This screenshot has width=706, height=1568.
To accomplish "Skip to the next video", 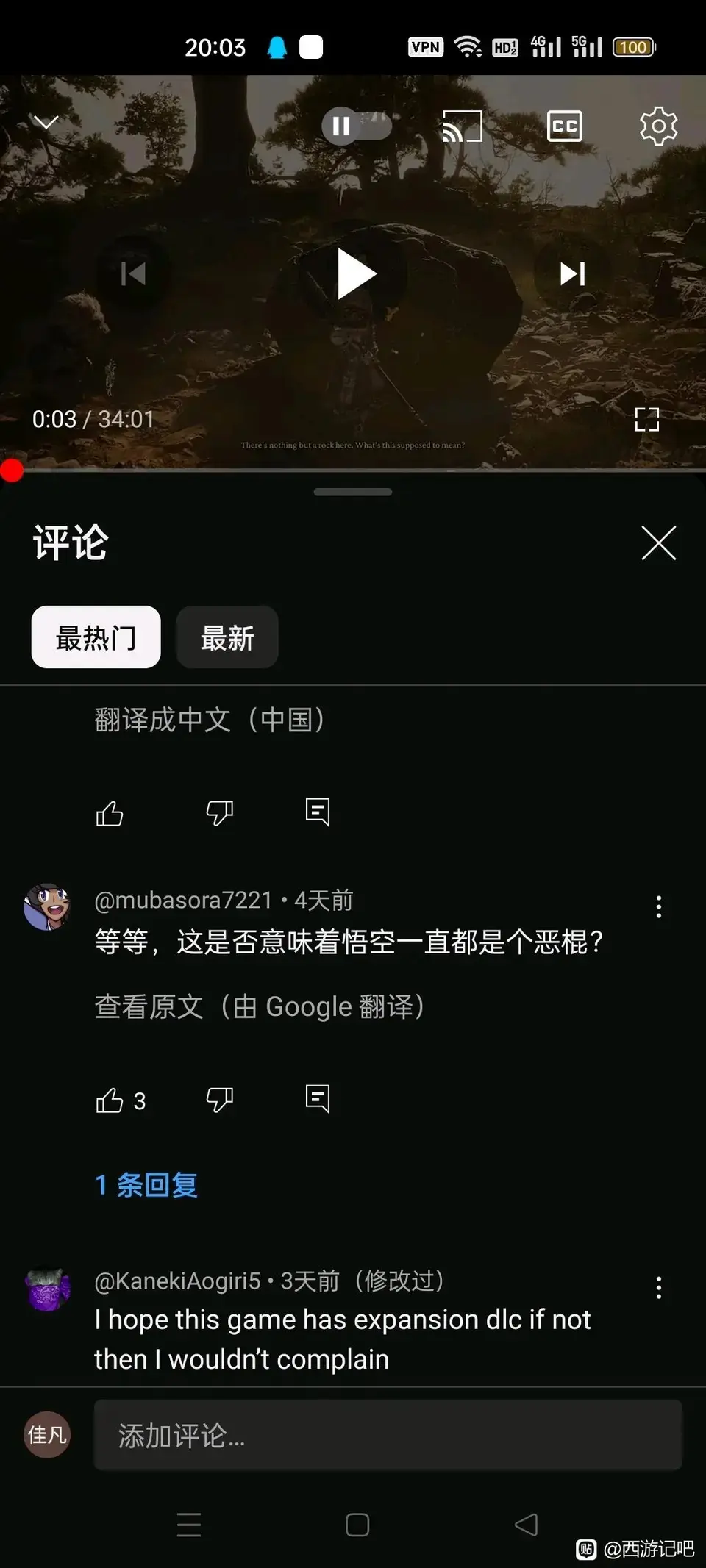I will coord(570,274).
